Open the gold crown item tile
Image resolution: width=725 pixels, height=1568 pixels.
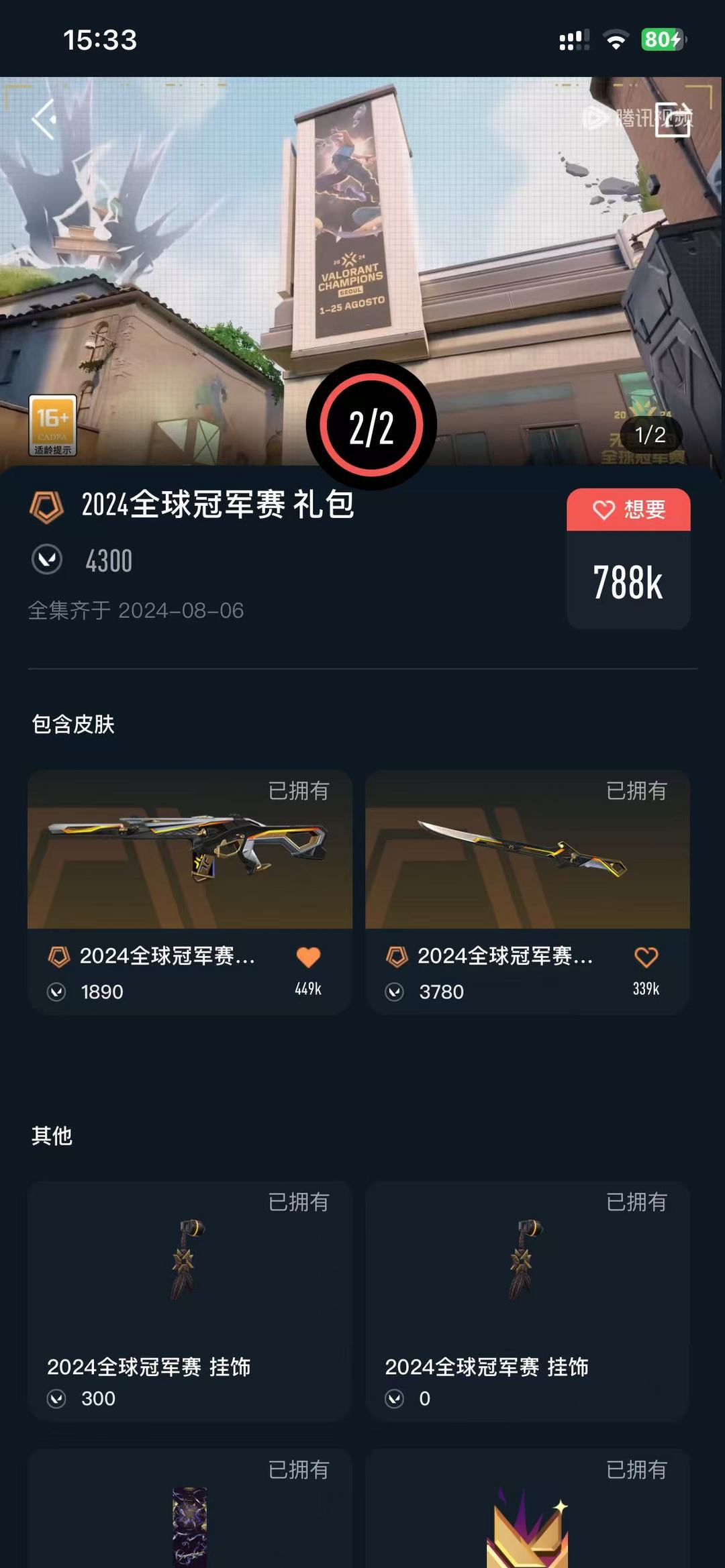(527, 1523)
